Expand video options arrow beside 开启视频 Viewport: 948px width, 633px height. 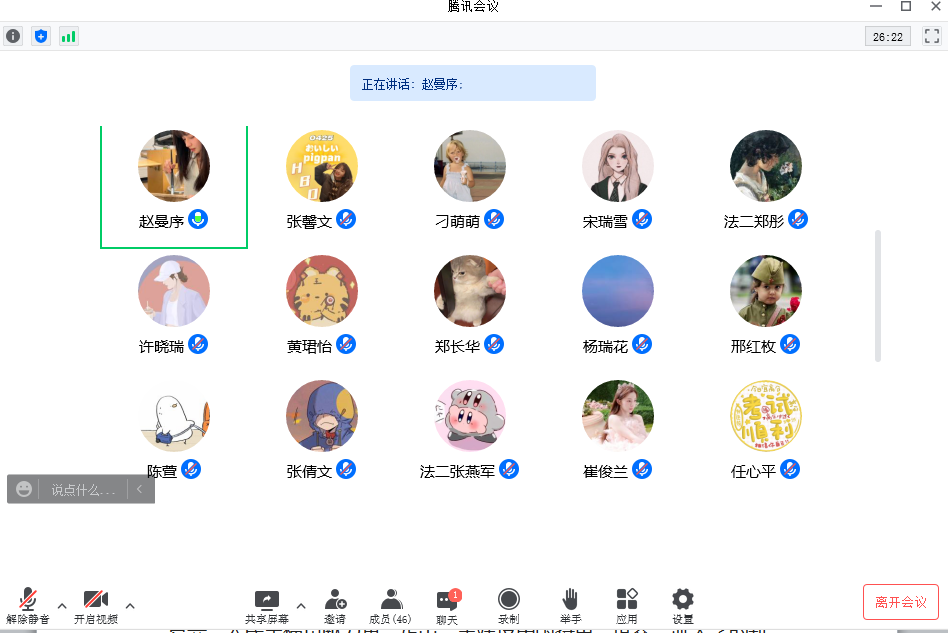pos(130,605)
